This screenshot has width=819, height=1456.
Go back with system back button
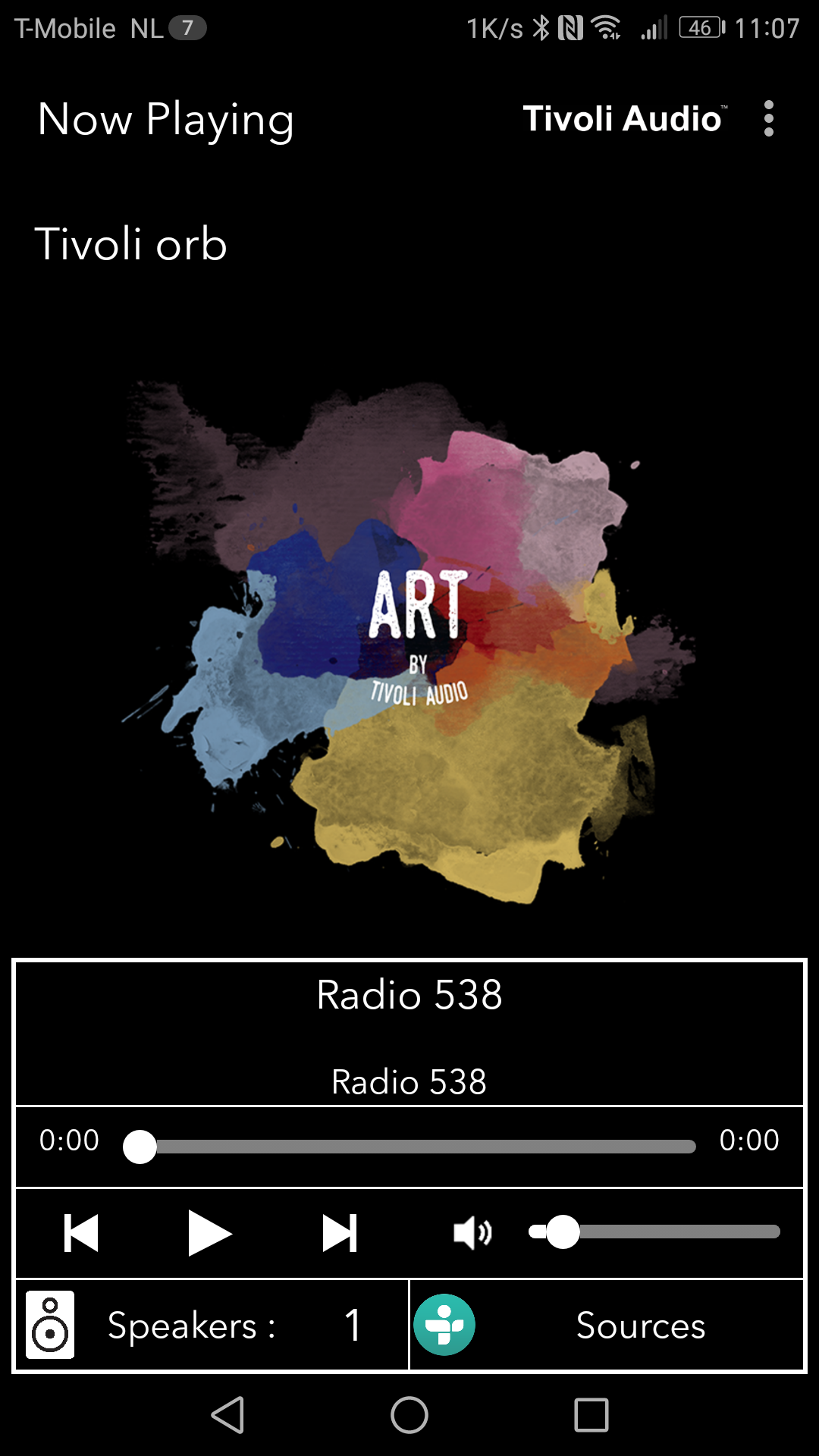[227, 1415]
